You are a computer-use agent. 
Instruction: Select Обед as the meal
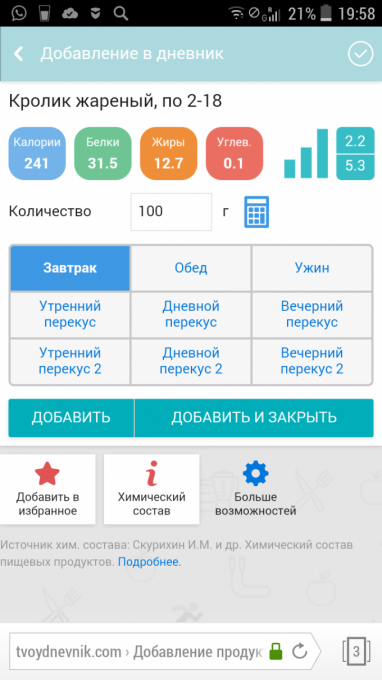pos(191,268)
